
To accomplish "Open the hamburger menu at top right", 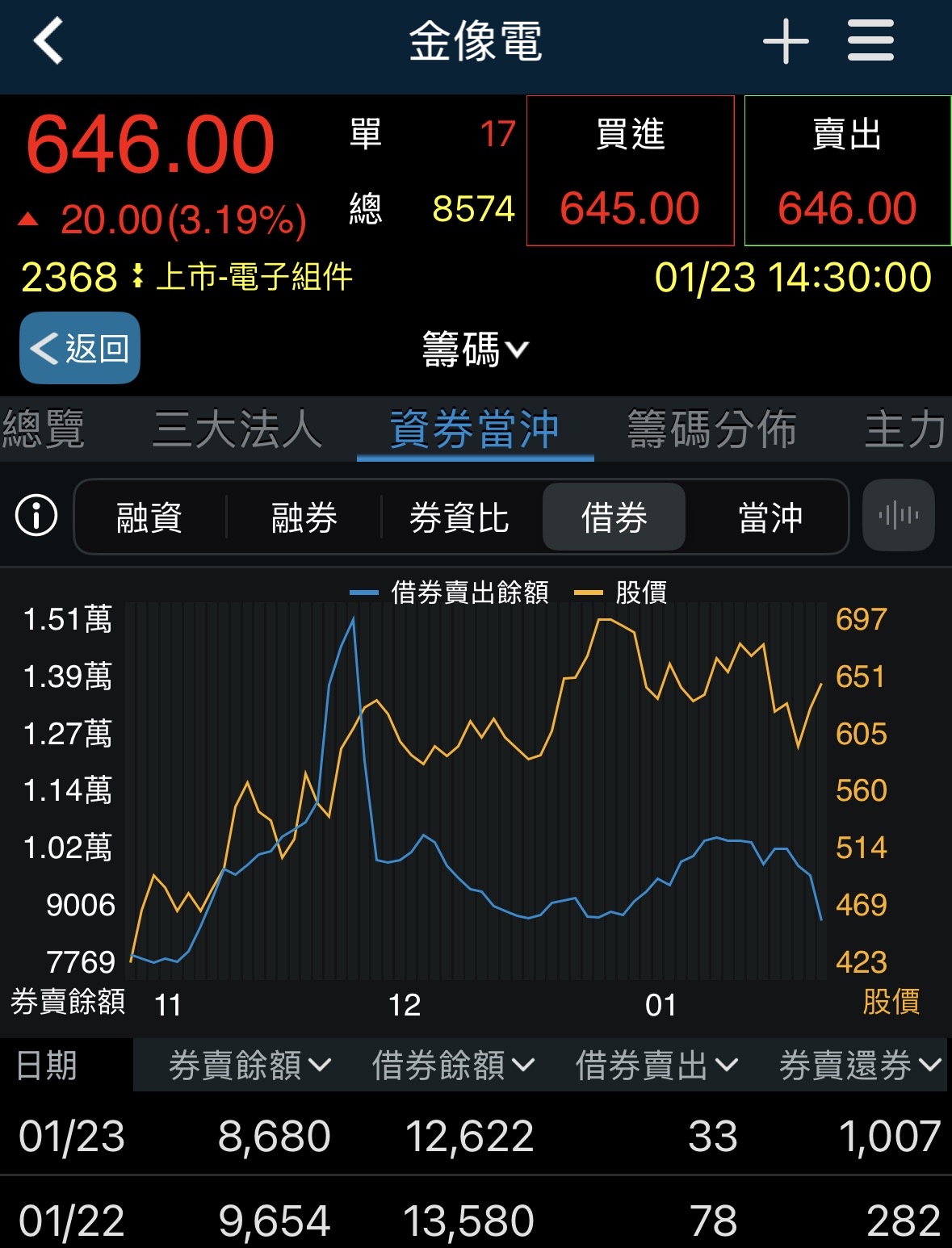I will coord(870,42).
